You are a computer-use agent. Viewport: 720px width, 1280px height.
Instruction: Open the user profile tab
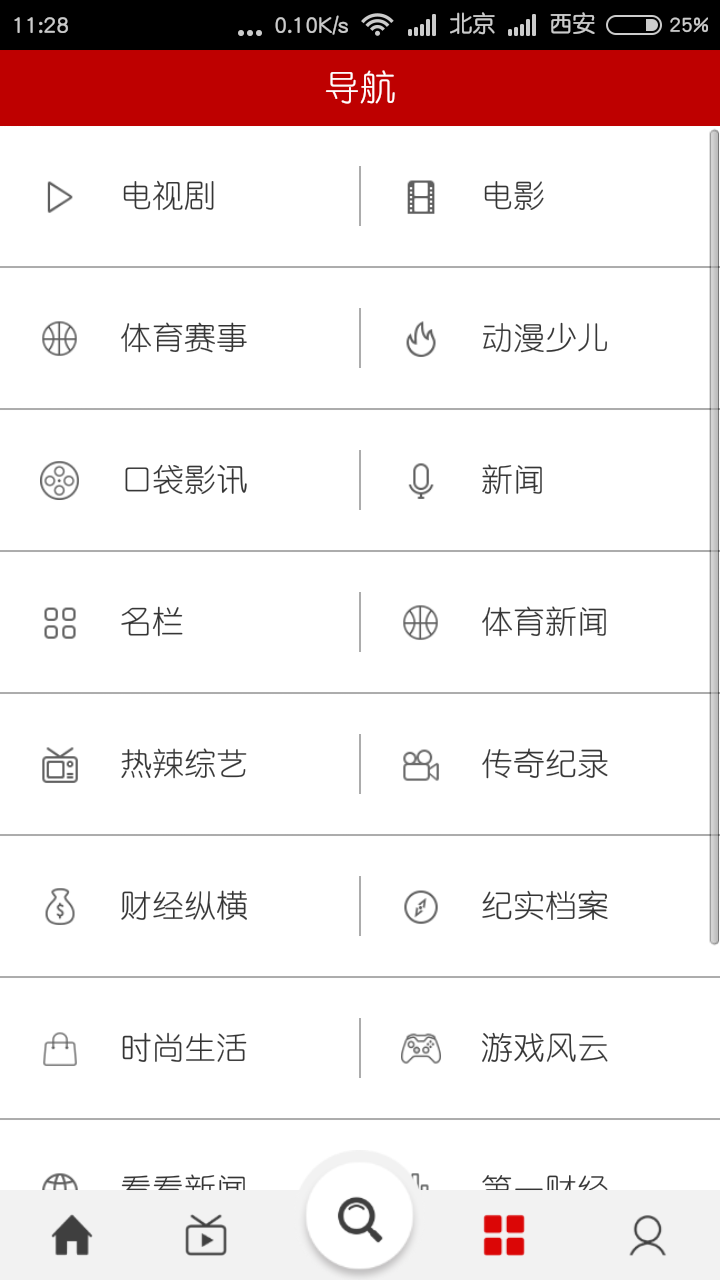tap(648, 1236)
